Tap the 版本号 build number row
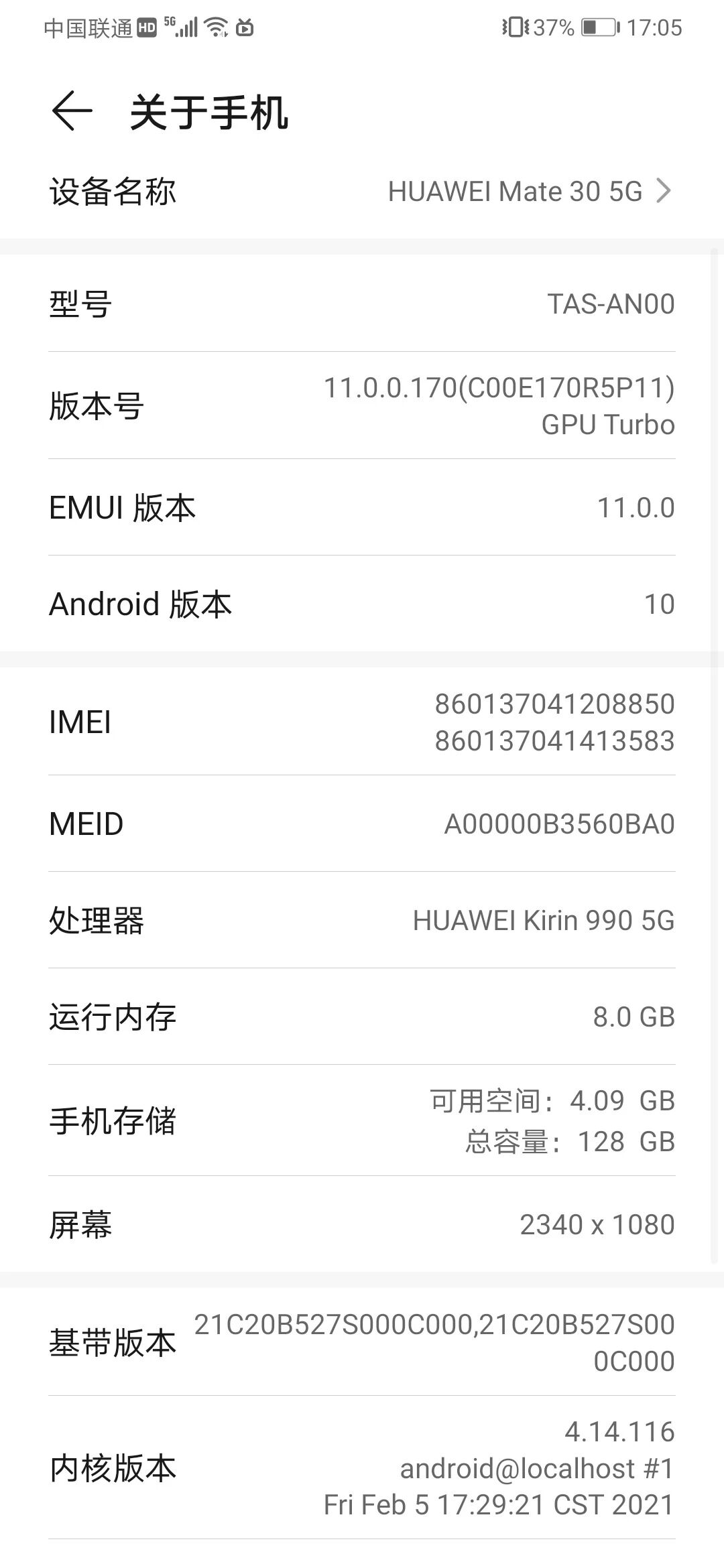724x1568 pixels. (362, 406)
